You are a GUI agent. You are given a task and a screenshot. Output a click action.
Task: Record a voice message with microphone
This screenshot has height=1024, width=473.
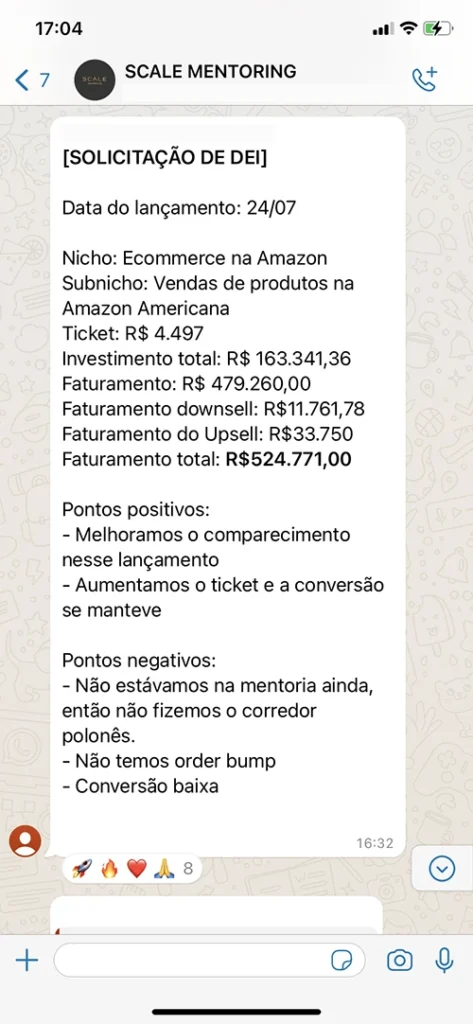444,959
